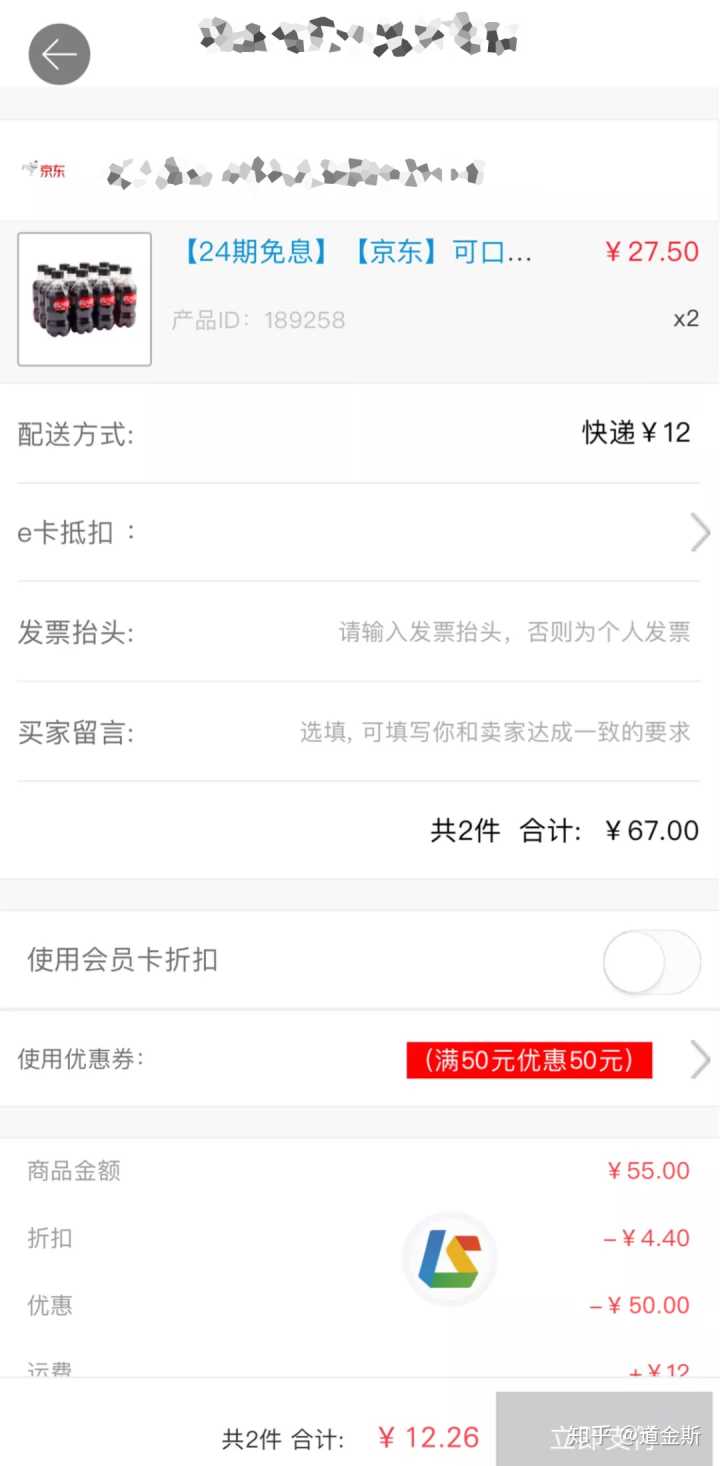Go back using the arrow icon
Screen dimensions: 720x1466
pos(59,54)
